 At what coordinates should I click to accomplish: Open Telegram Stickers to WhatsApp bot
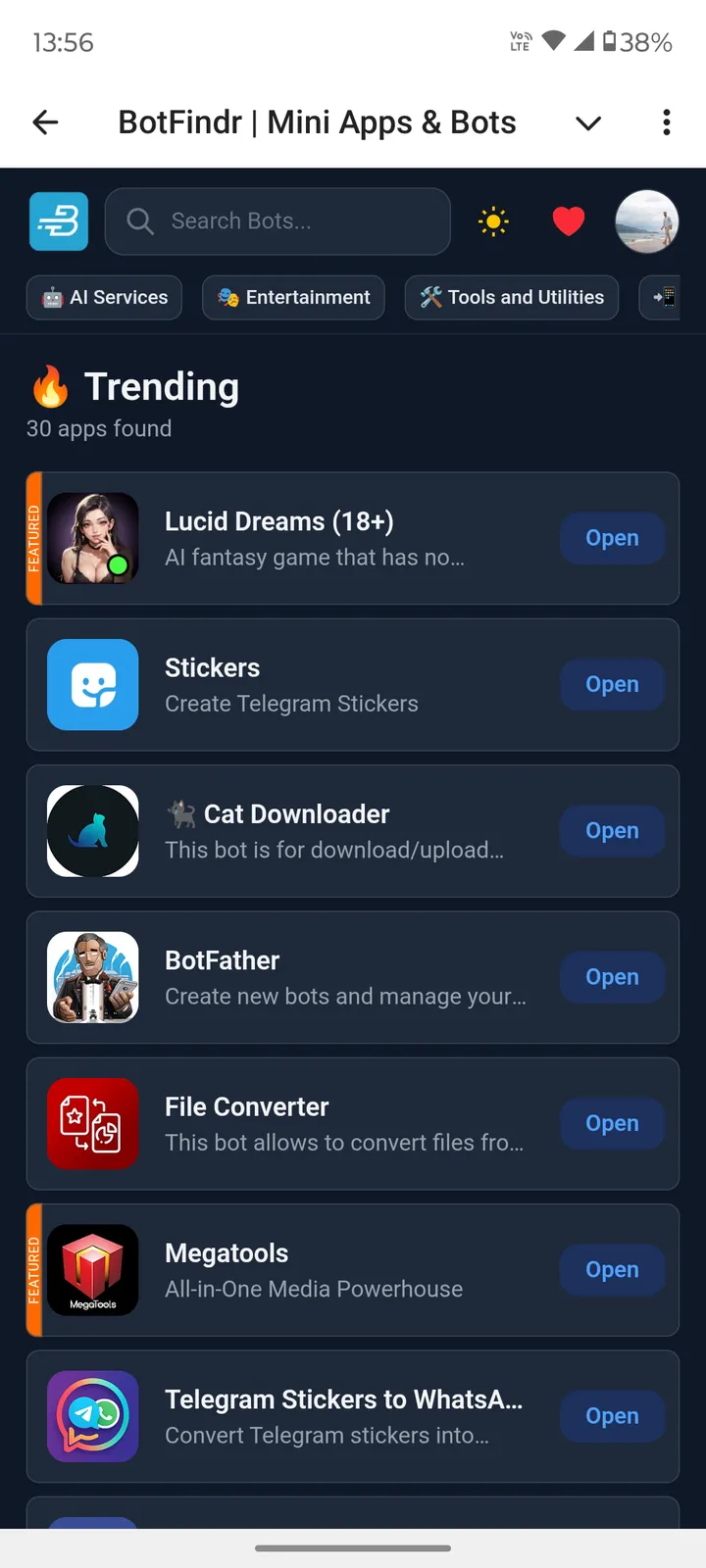612,1416
